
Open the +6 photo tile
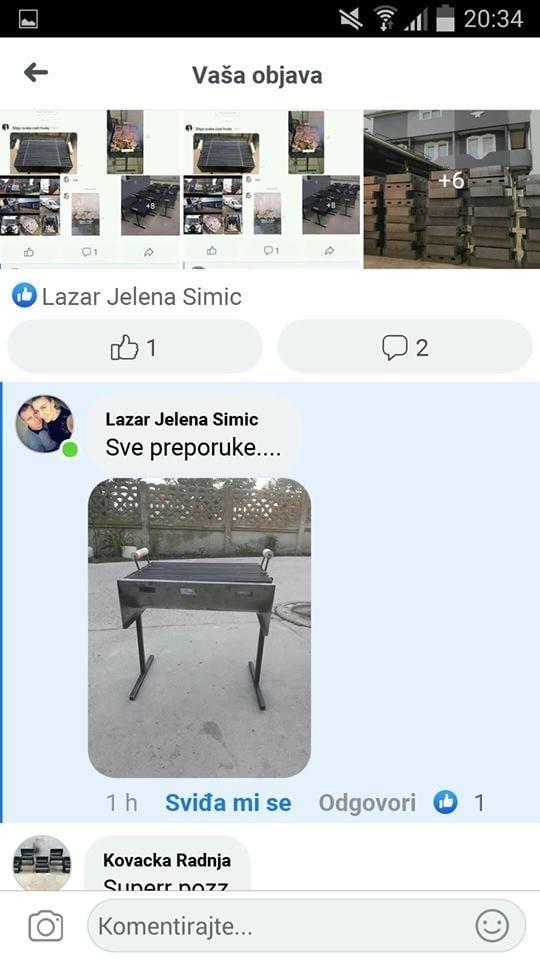pos(452,189)
